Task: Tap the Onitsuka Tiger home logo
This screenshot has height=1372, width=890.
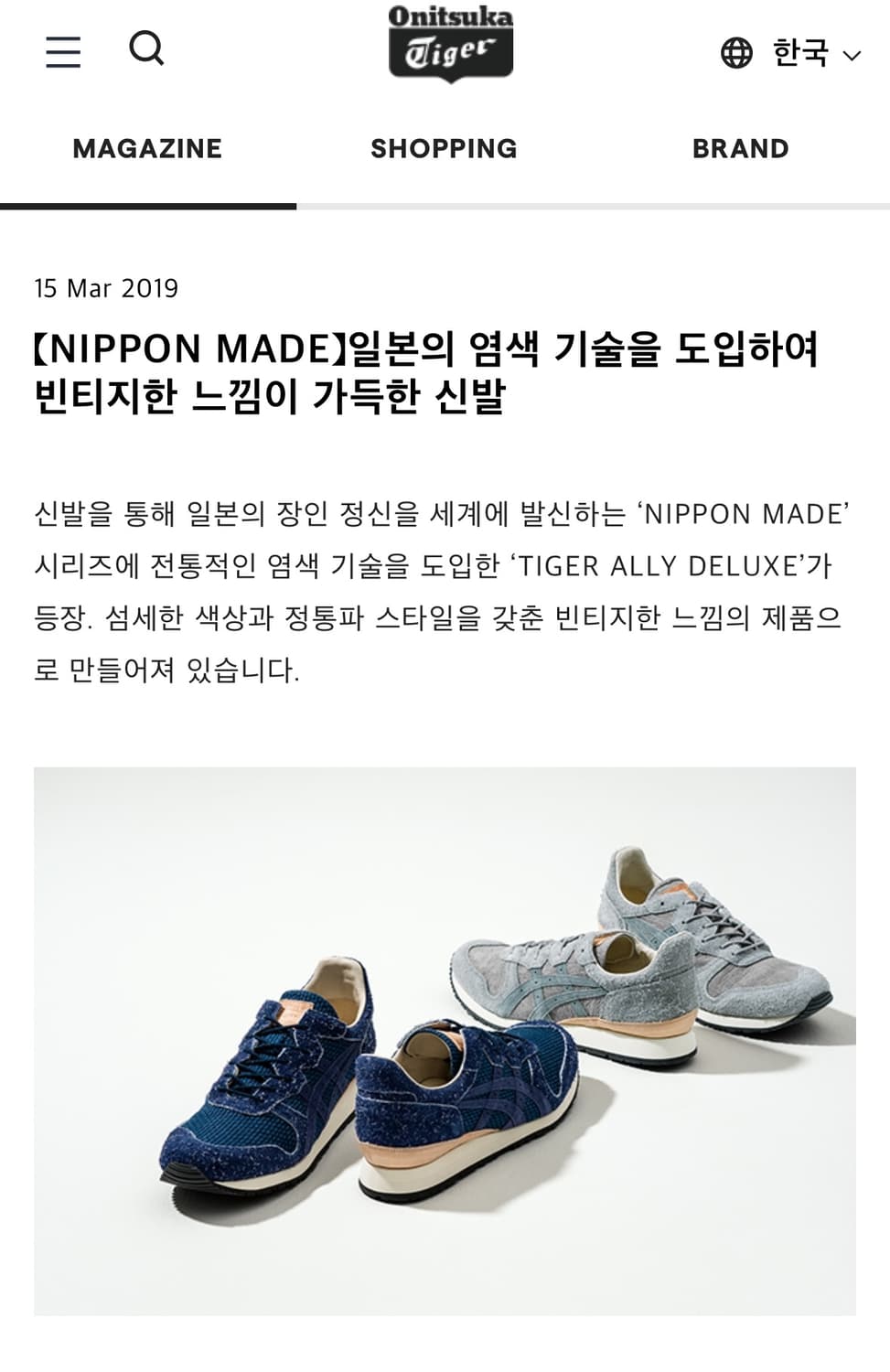Action: coord(449,45)
